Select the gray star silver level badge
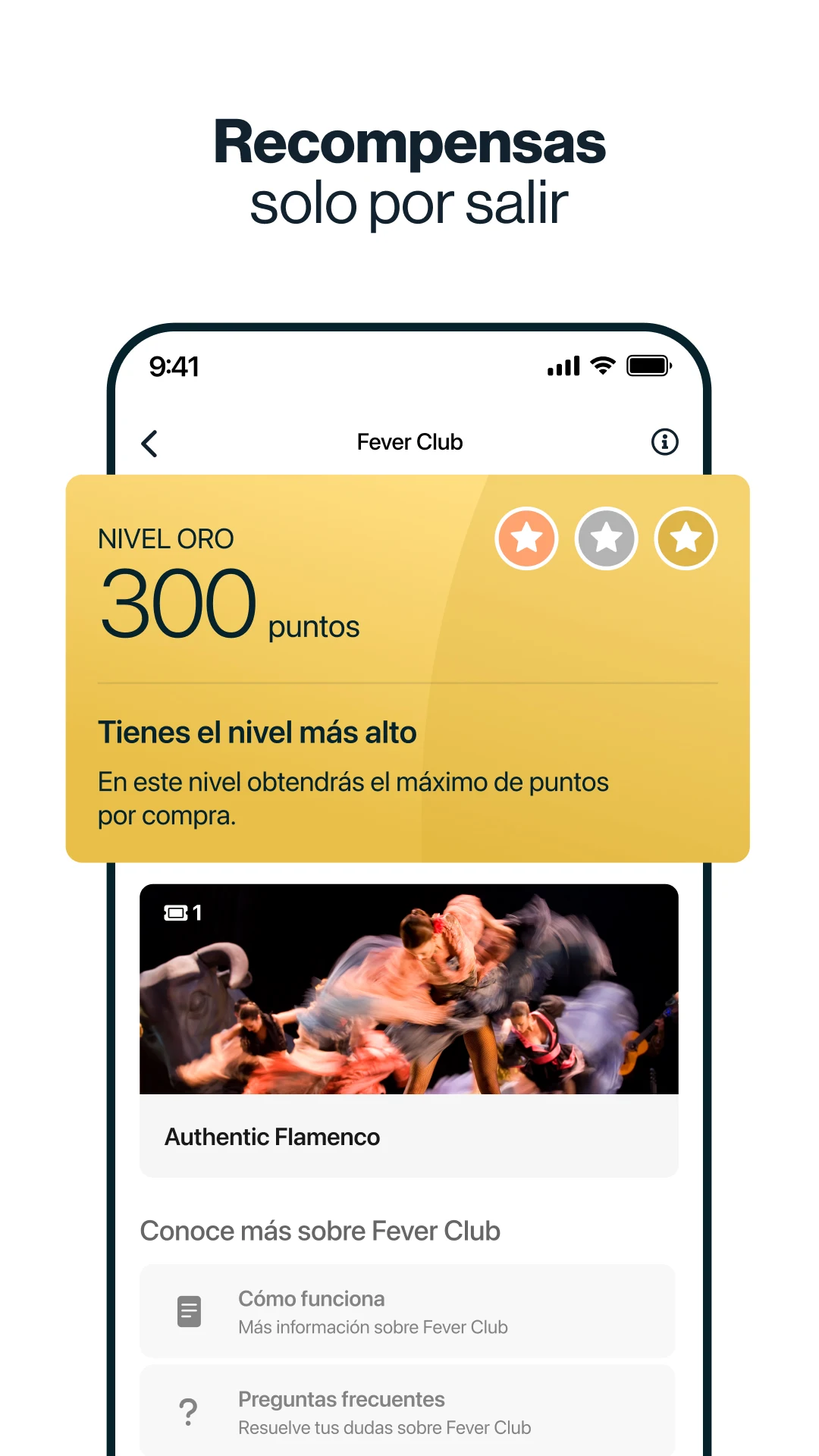Image resolution: width=819 pixels, height=1456 pixels. pos(606,538)
